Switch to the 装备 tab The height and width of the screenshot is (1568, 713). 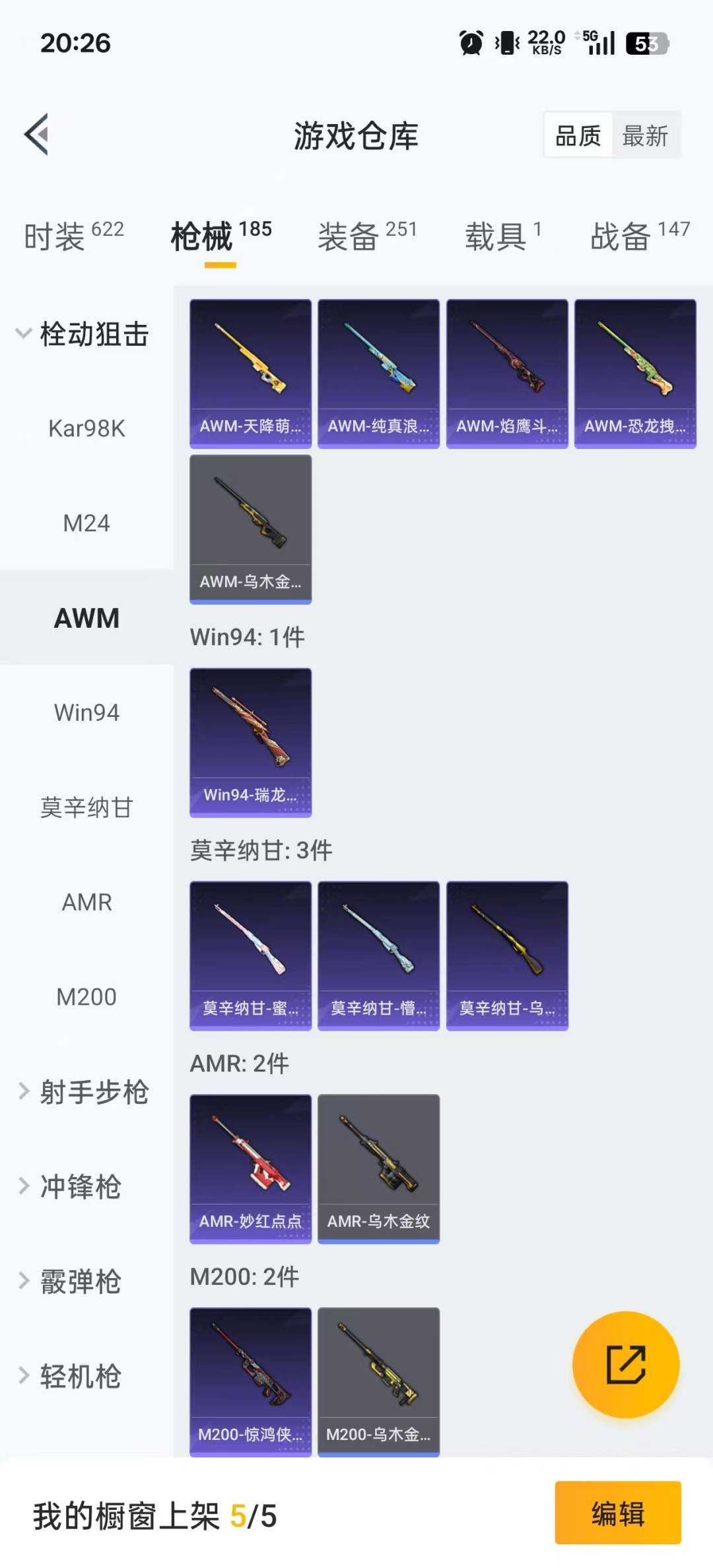point(367,236)
